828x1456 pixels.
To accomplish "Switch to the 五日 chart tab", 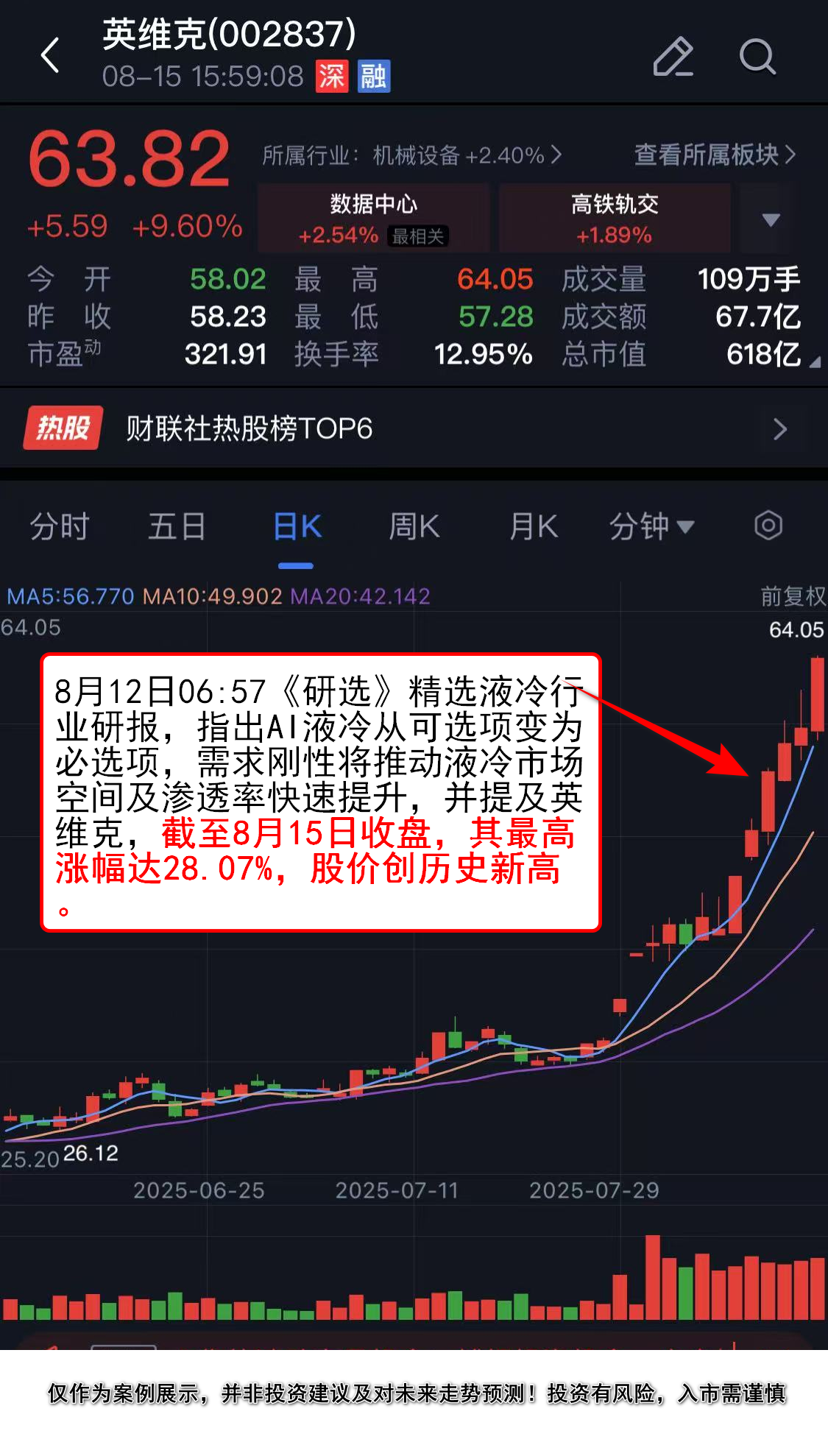I will [177, 527].
